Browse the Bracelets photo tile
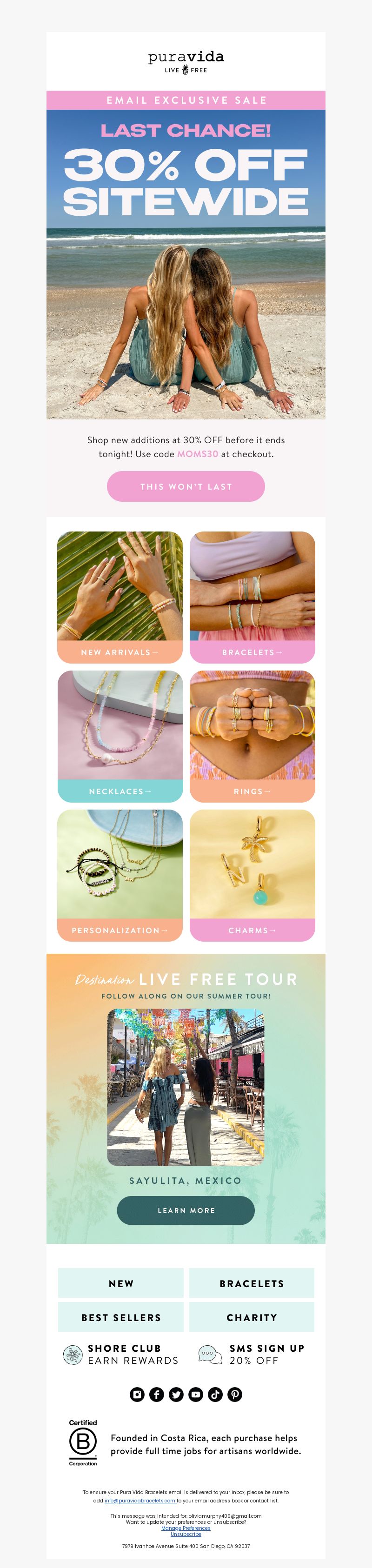Image resolution: width=372 pixels, height=1568 pixels. click(252, 597)
